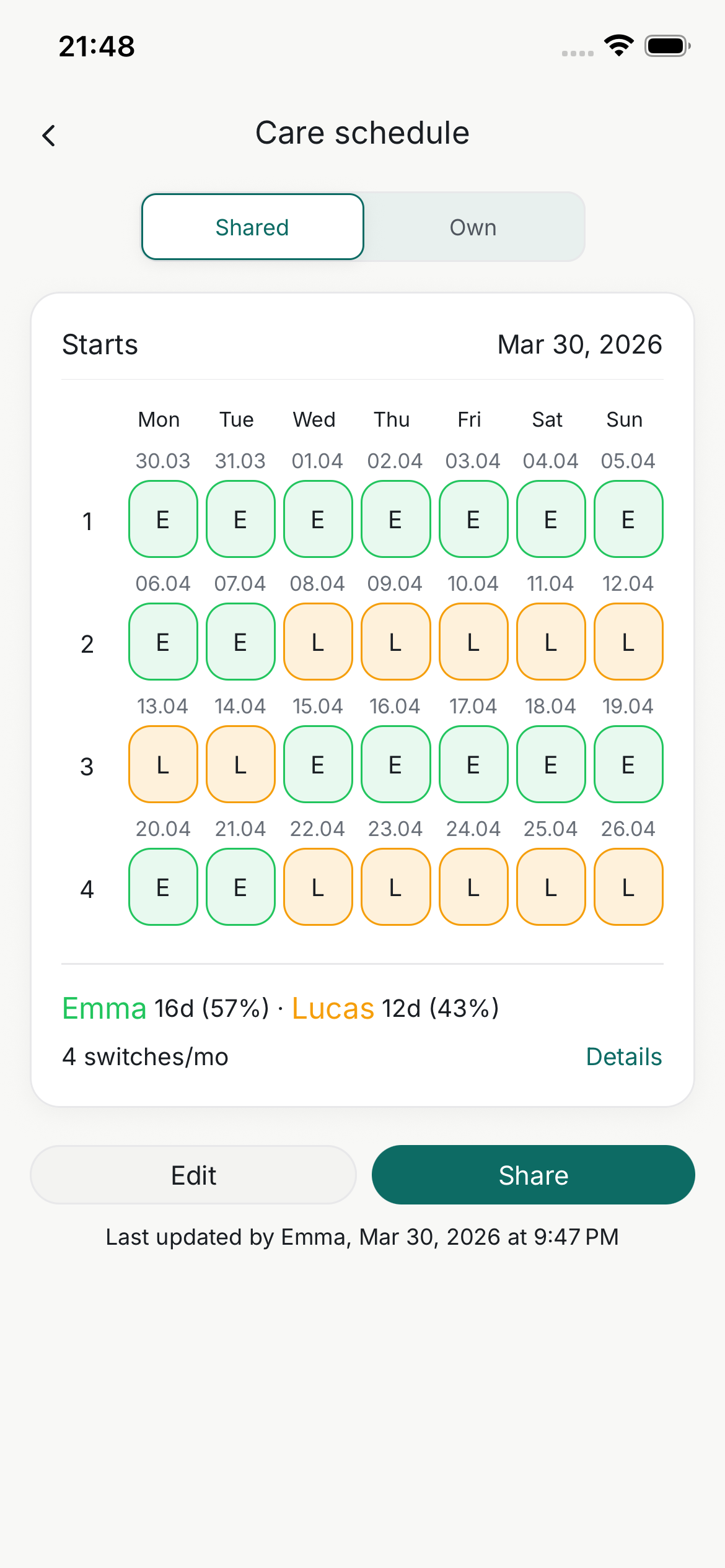The height and width of the screenshot is (1568, 725).
Task: Tap the 4 switches/mo label
Action: (x=145, y=1056)
